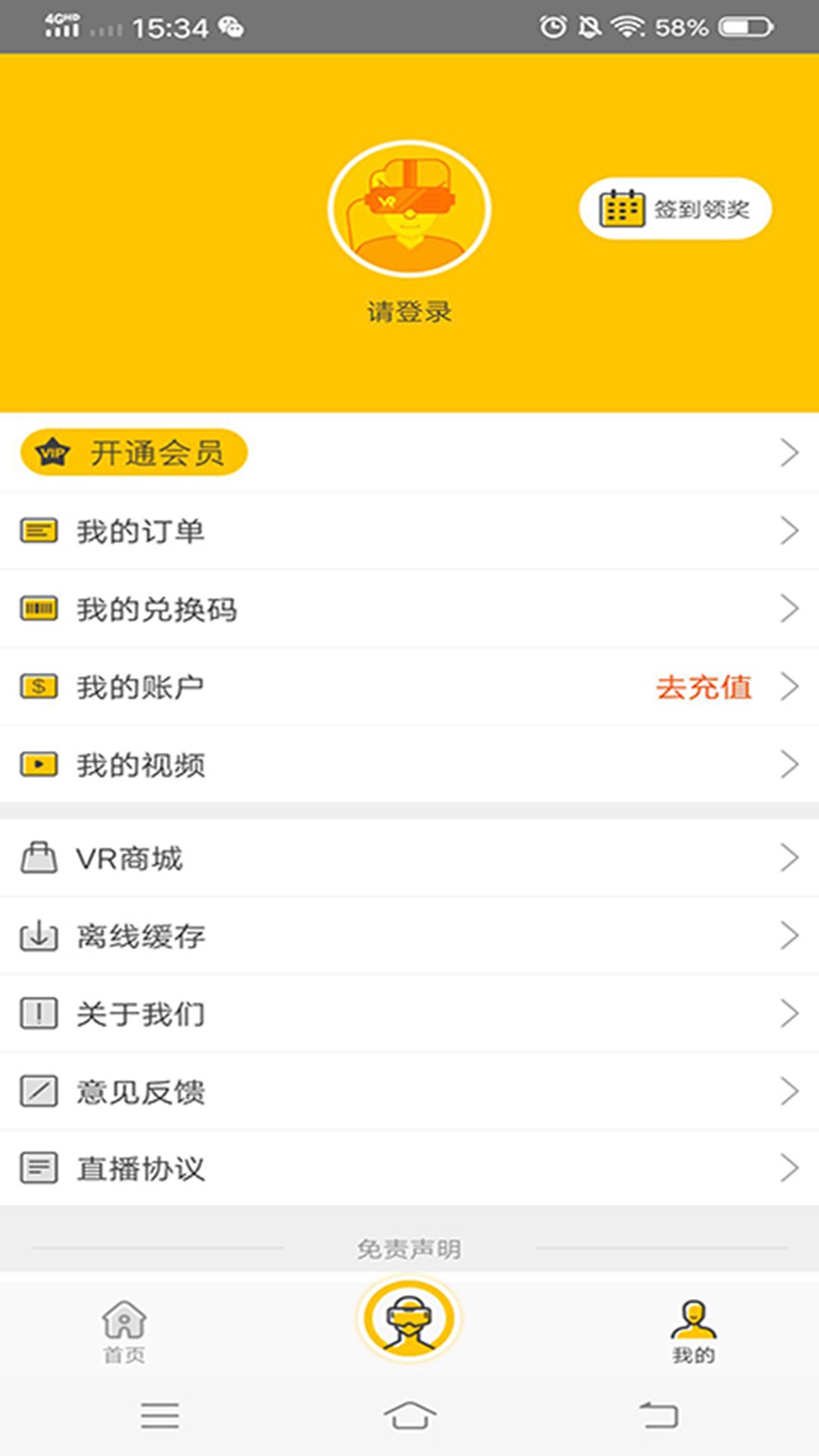Viewport: 819px width, 1456px height.
Task: Open 开通会员 VIP membership
Action: pos(135,453)
